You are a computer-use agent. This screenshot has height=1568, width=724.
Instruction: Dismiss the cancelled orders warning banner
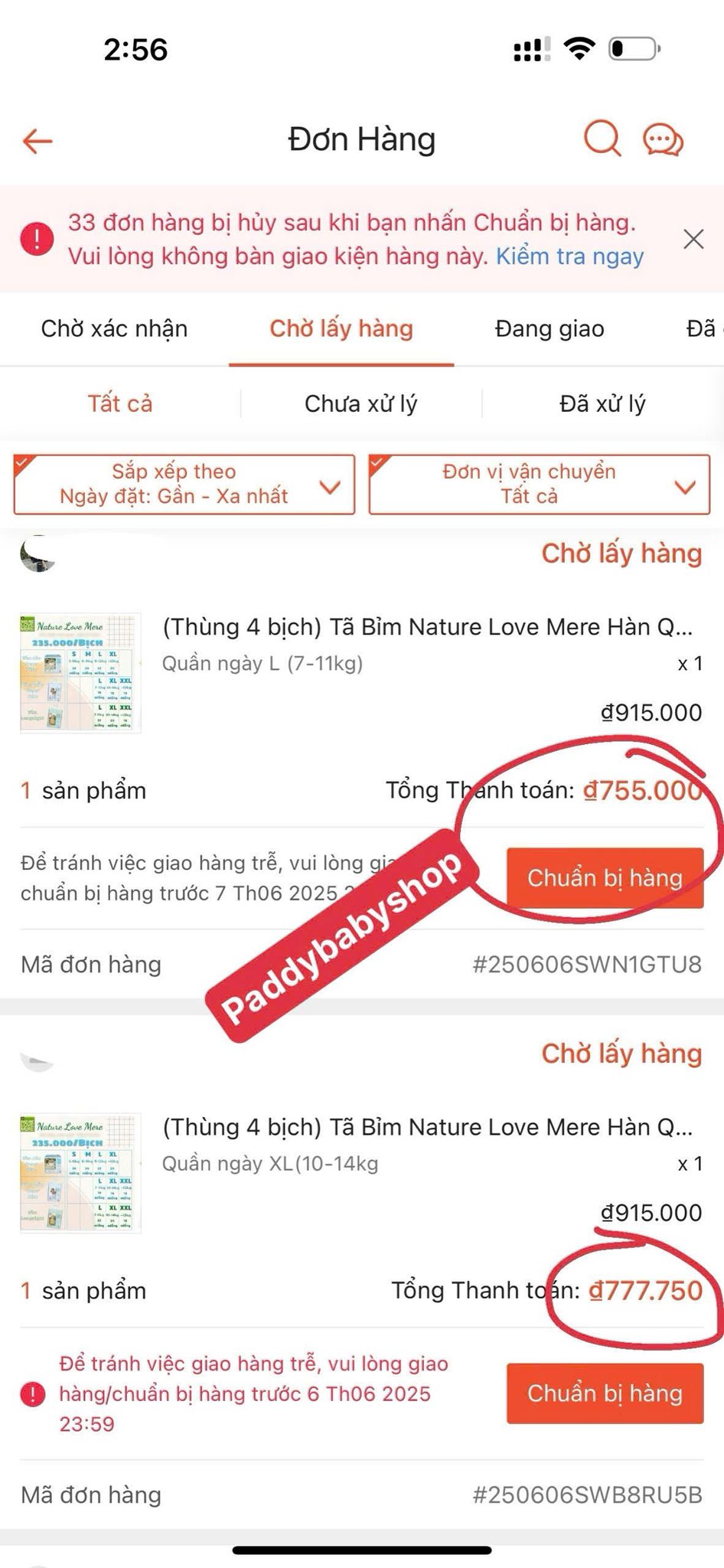pos(693,239)
